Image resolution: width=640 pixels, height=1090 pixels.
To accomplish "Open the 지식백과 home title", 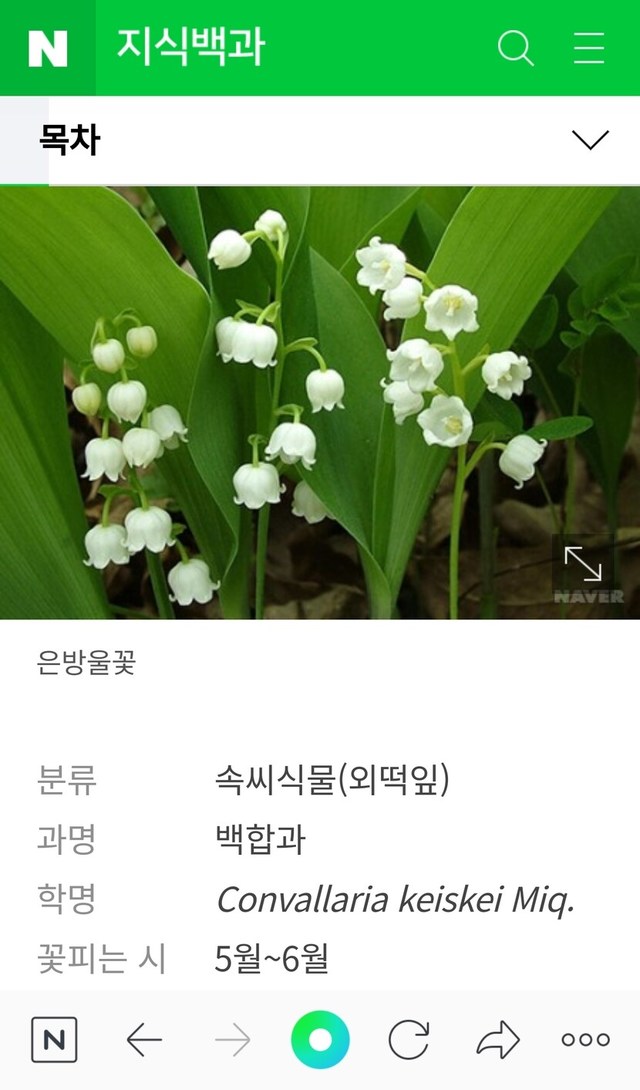I will click(191, 48).
